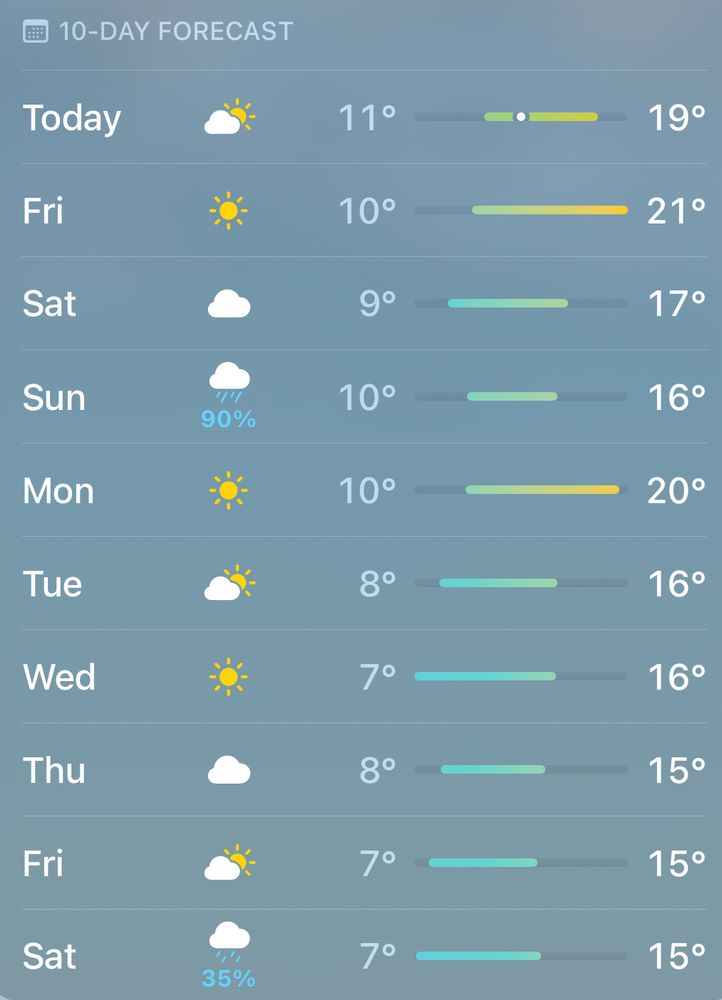Tap the cloud icon on Saturday's row
The image size is (722, 1000).
coord(229,302)
